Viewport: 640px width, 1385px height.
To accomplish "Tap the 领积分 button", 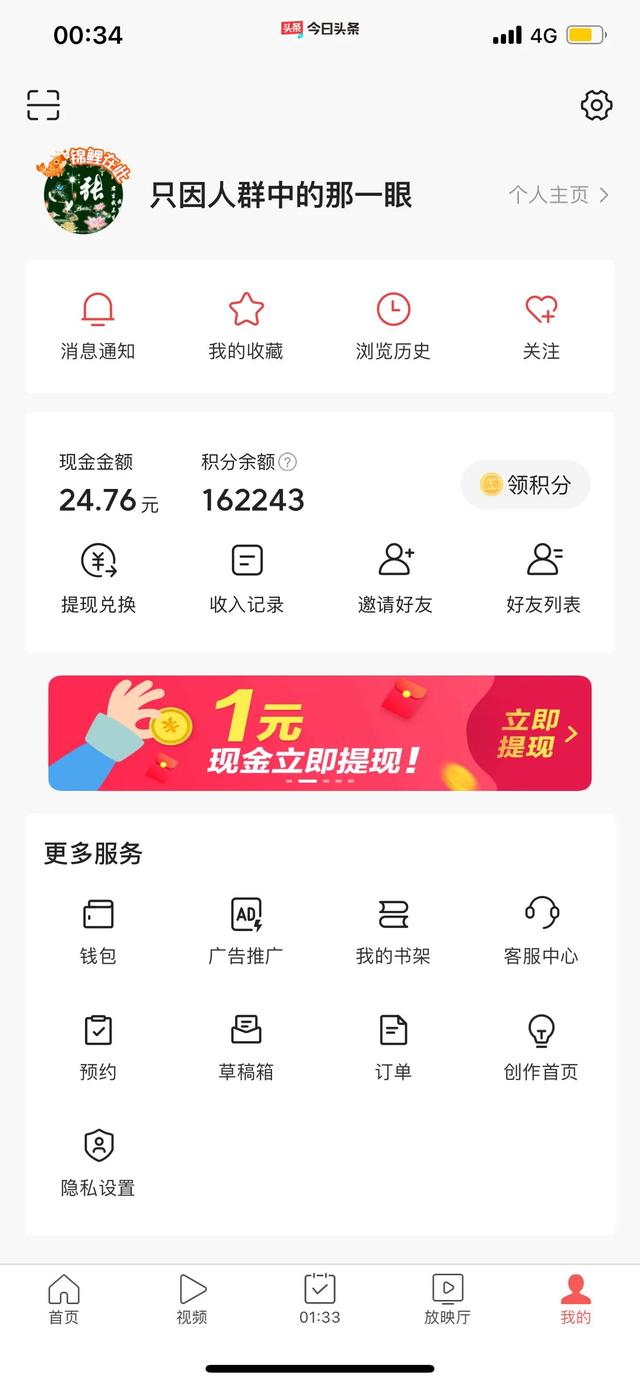I will [x=526, y=485].
